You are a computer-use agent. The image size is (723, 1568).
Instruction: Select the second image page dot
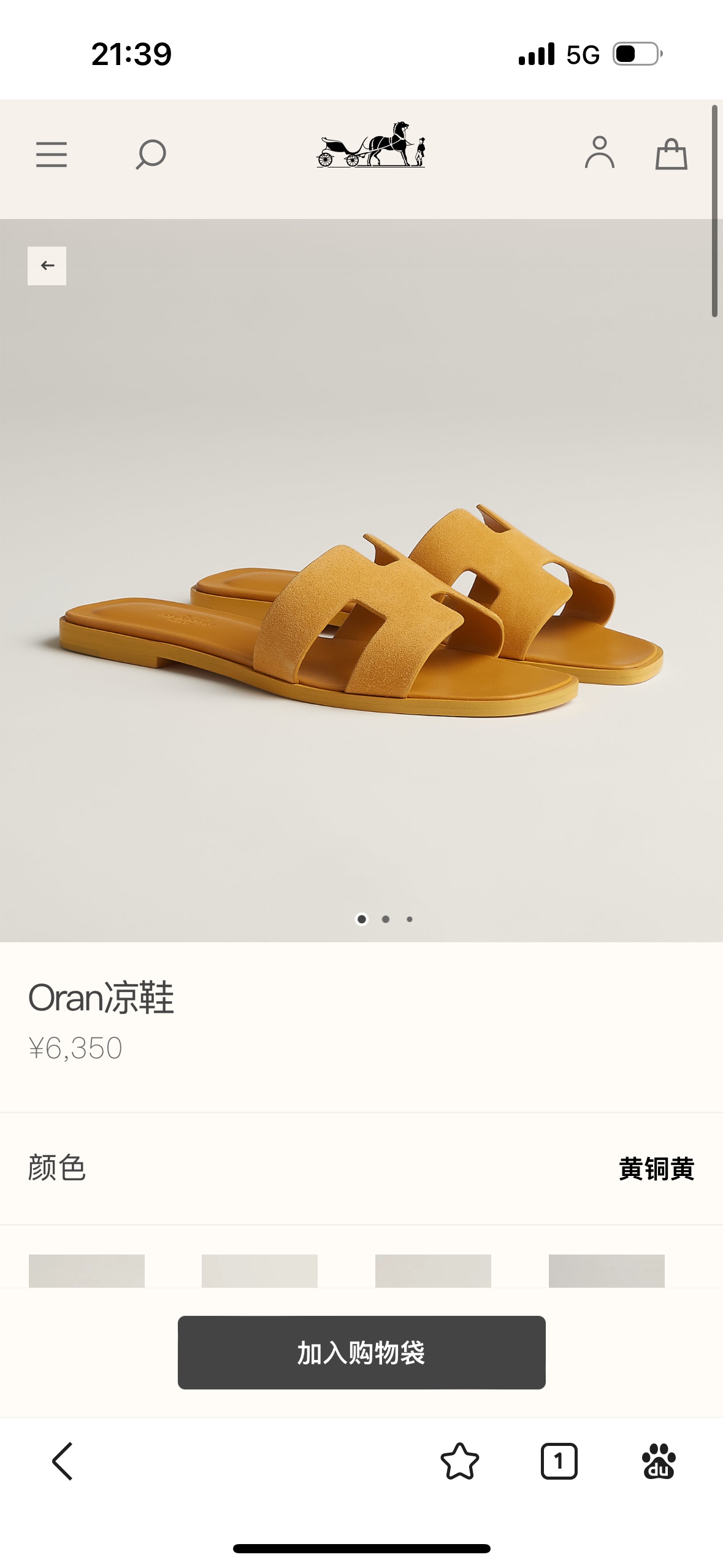point(386,919)
